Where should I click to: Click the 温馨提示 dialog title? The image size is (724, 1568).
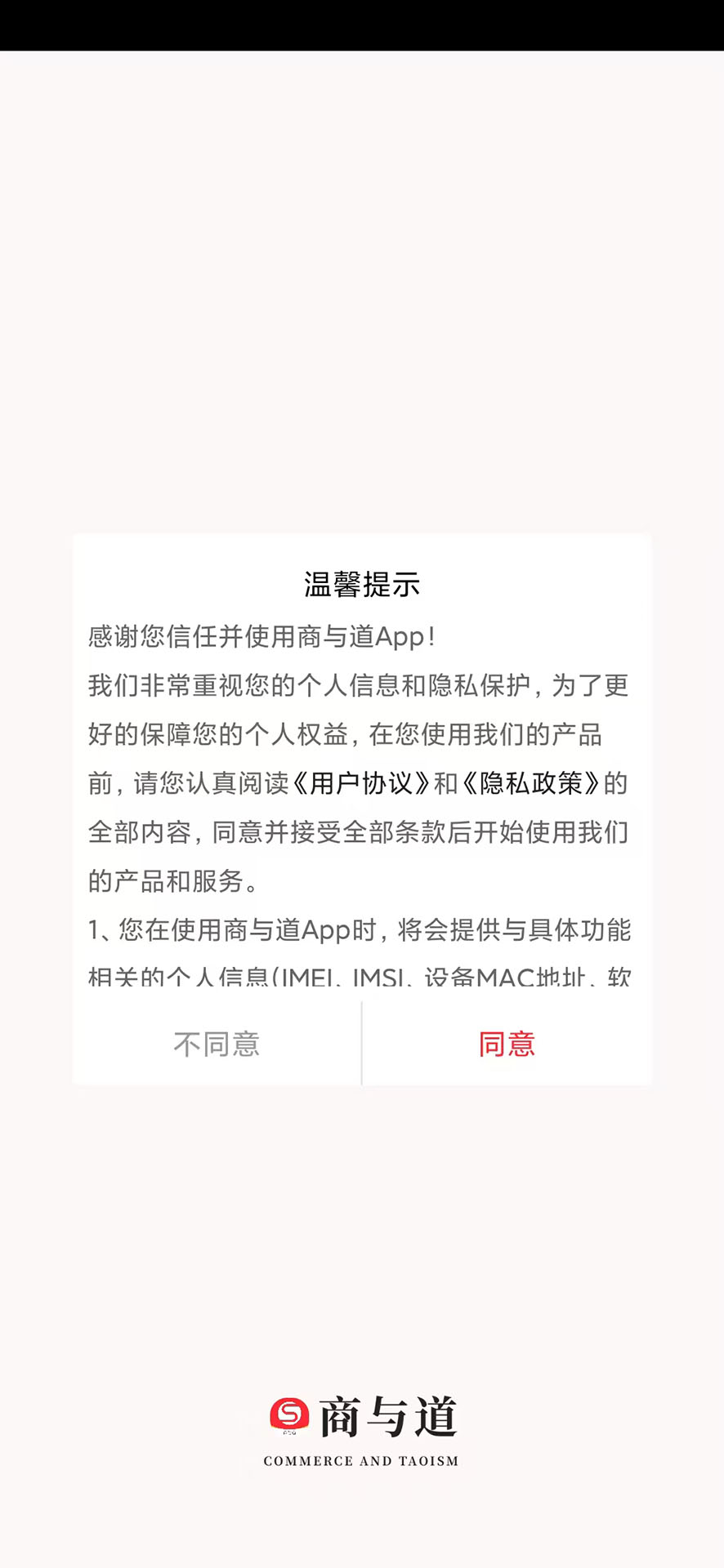tap(360, 585)
